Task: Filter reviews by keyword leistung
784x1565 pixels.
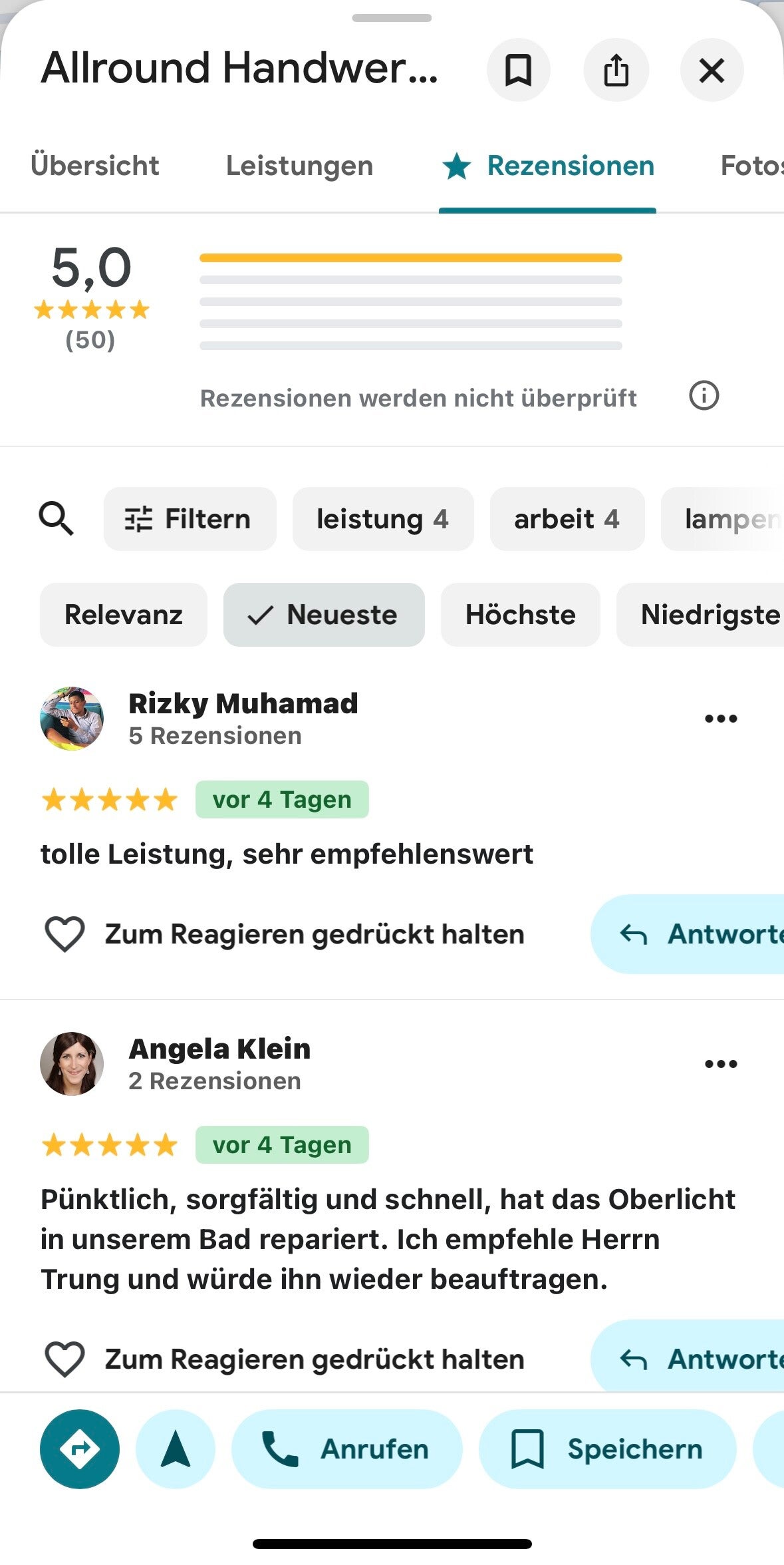Action: pos(382,519)
